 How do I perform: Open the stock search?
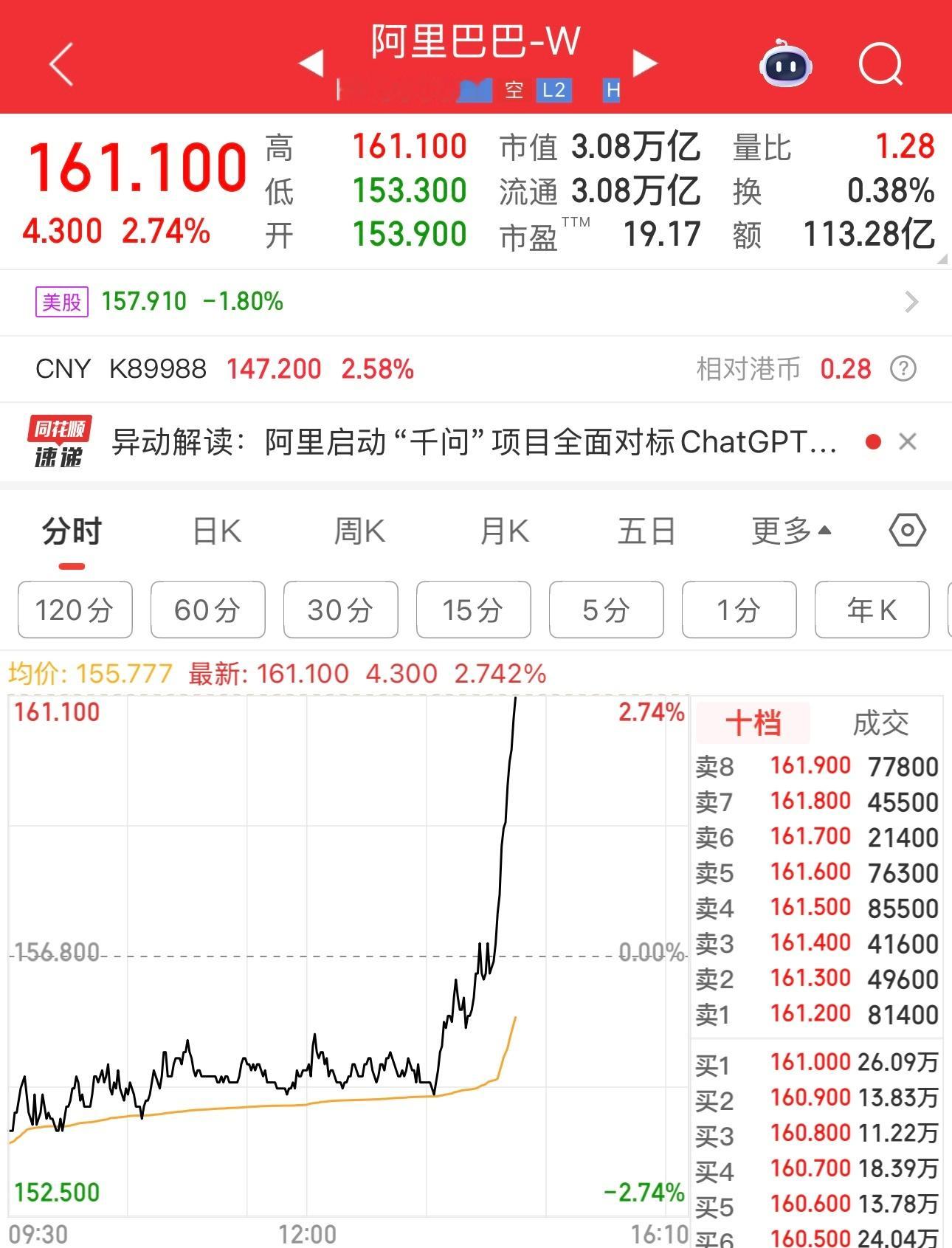(881, 66)
